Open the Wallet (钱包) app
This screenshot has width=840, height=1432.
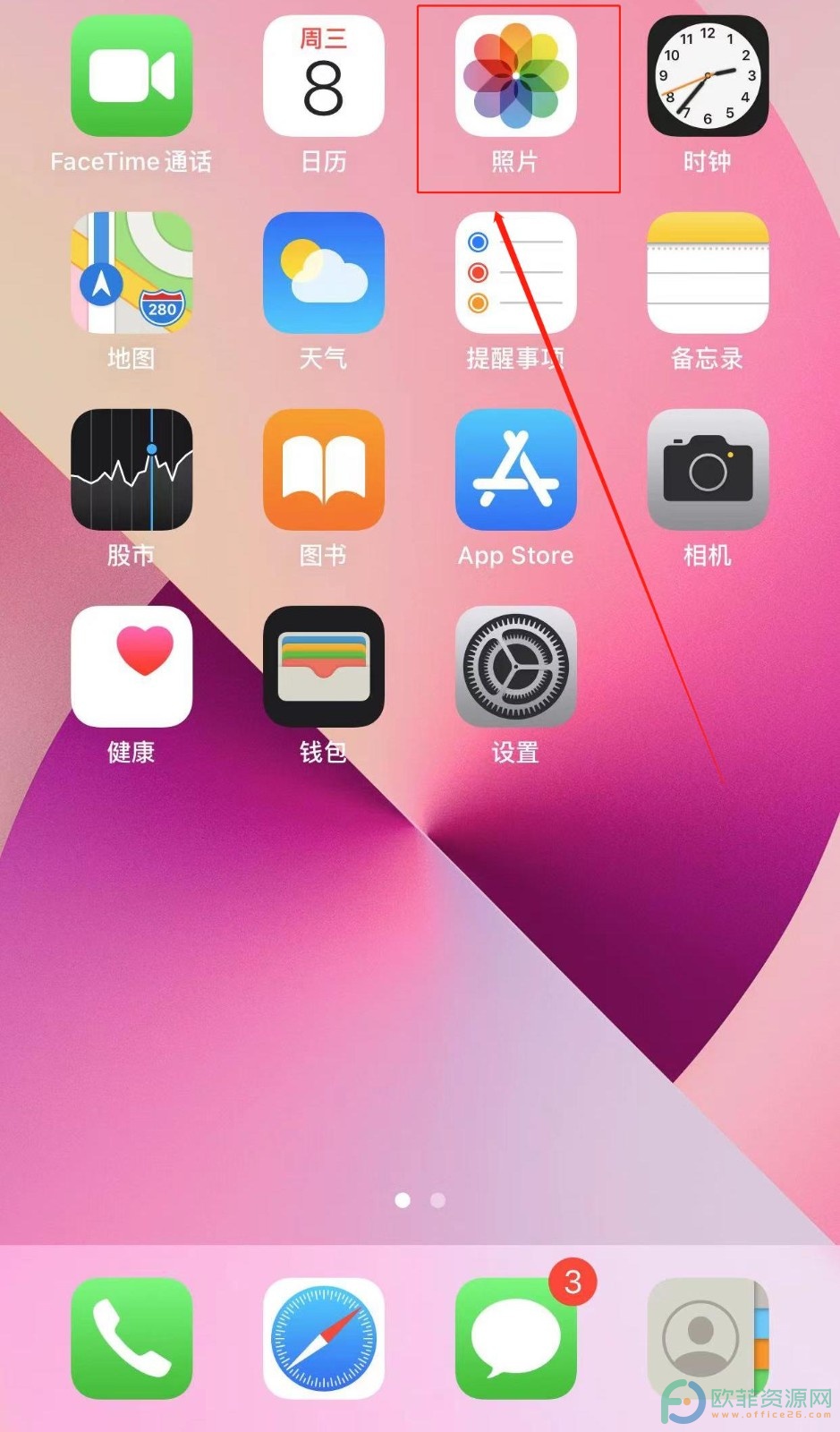tap(323, 667)
